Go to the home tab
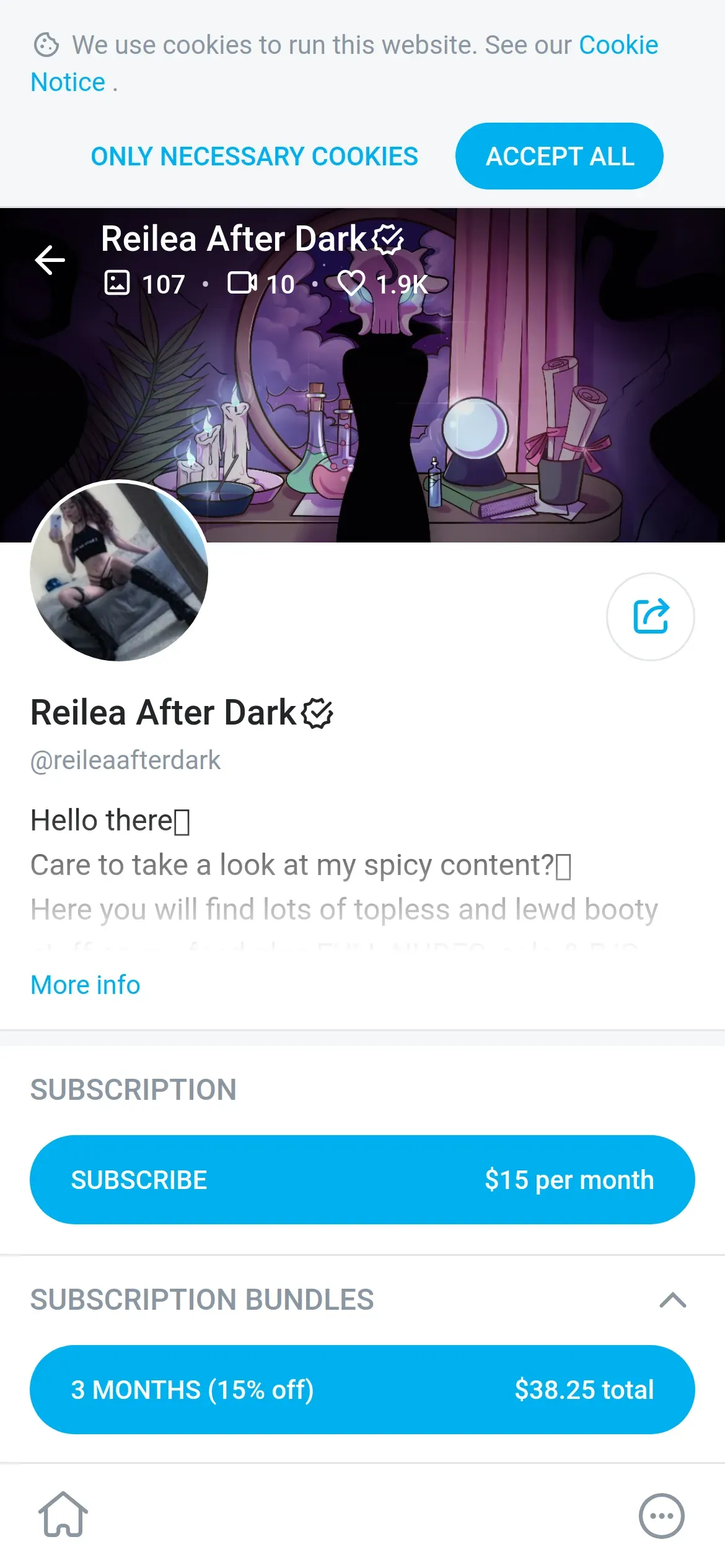 tap(63, 1515)
